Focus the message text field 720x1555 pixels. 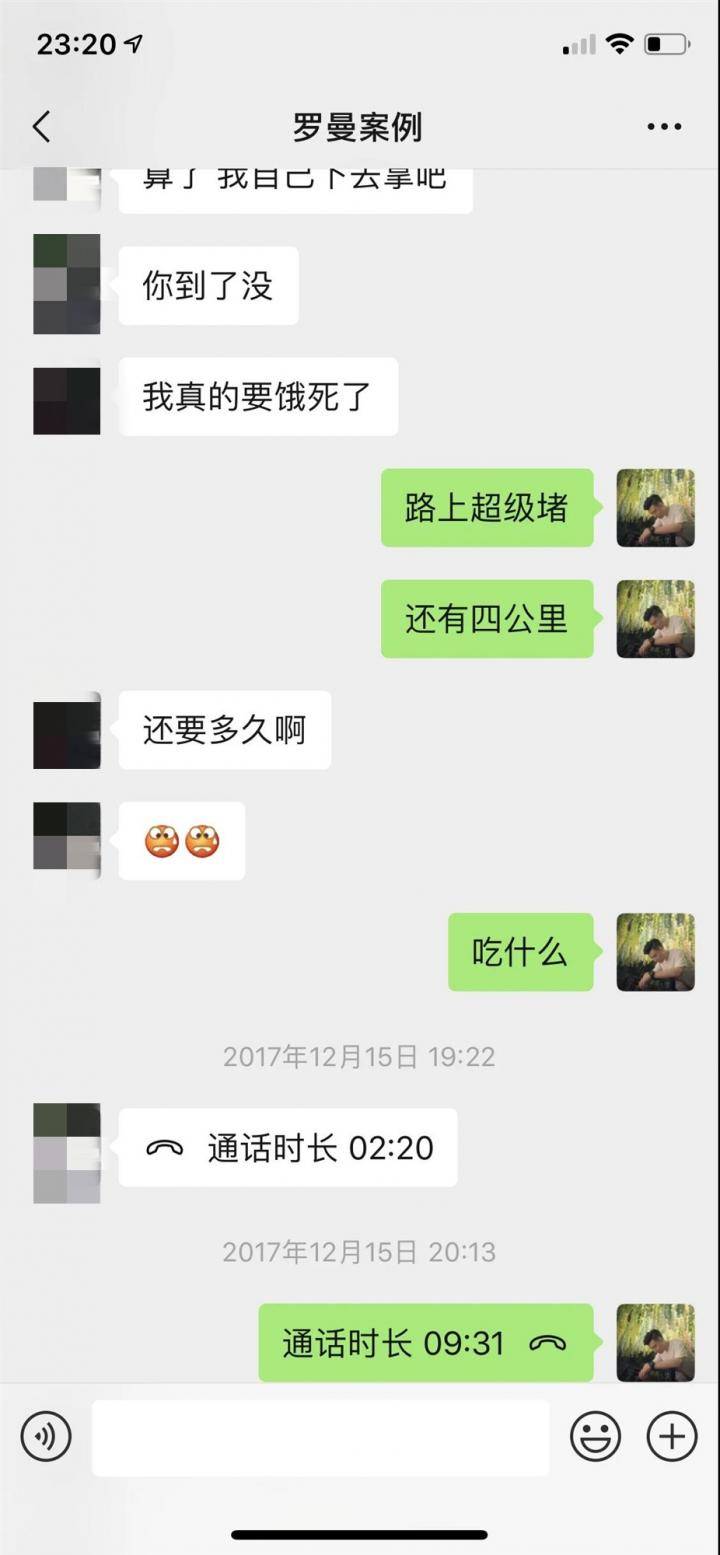(320, 1437)
